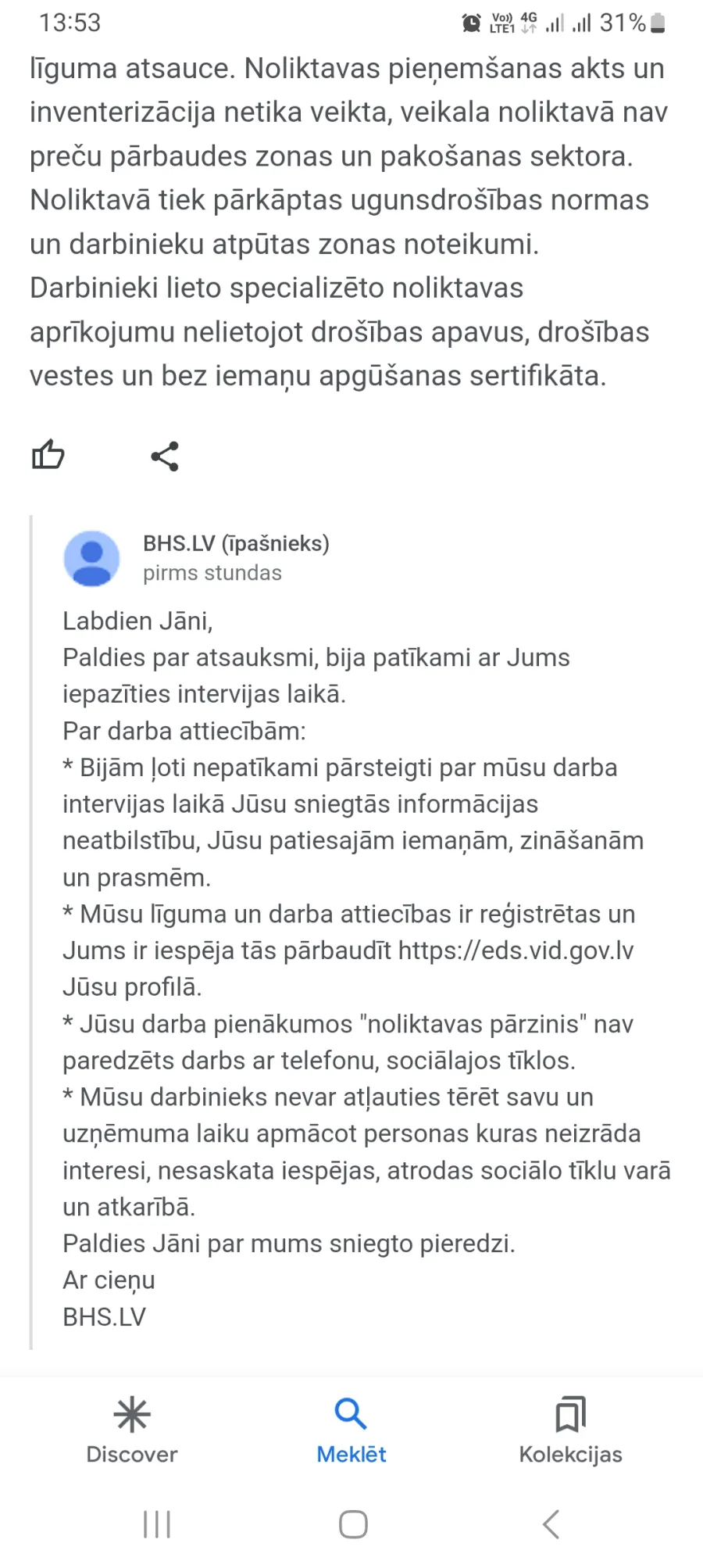This screenshot has width=703, height=1568.
Task: Switch to the Discover tab
Action: pos(132,1430)
